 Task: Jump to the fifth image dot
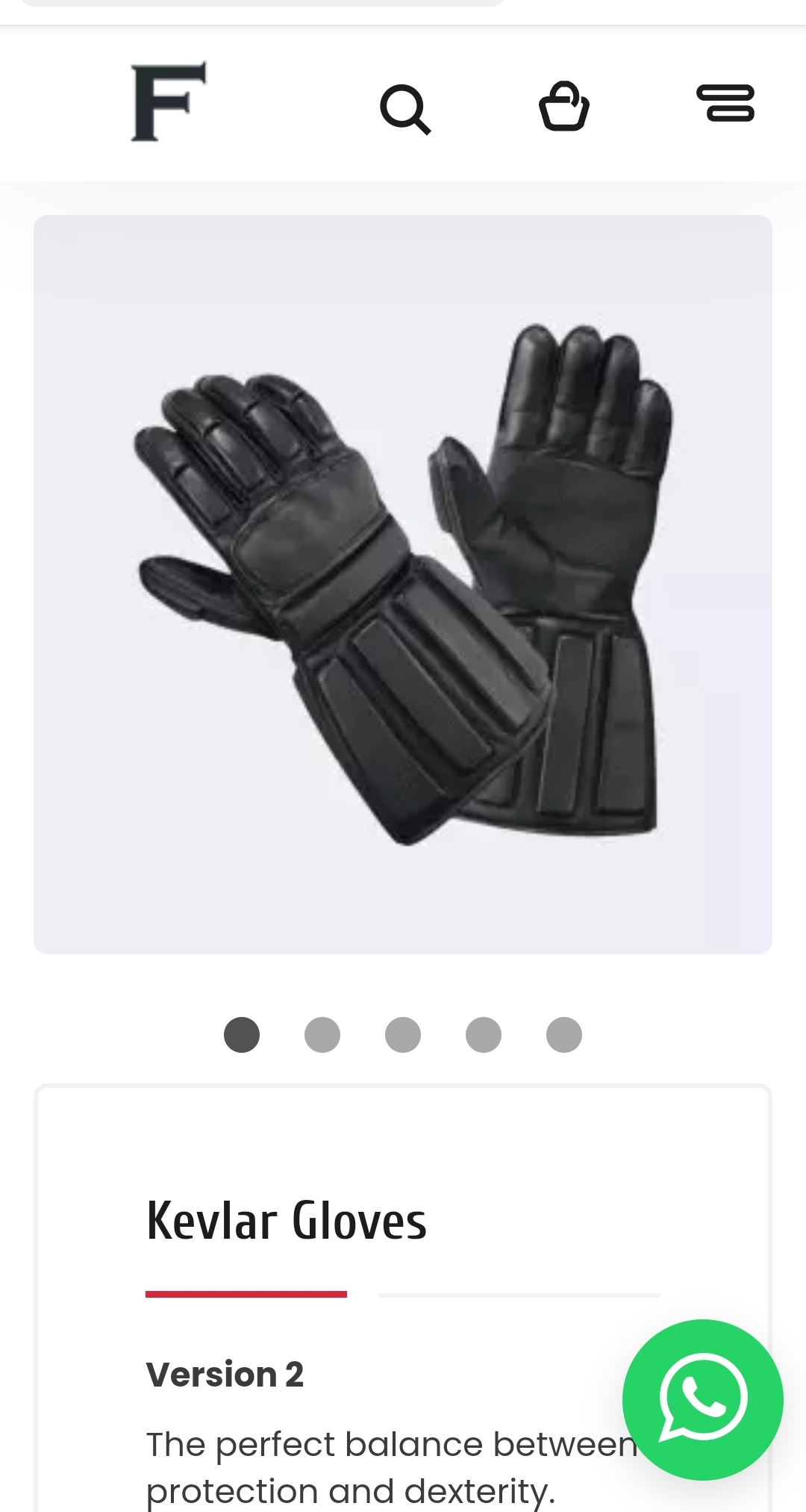pyautogui.click(x=564, y=1035)
